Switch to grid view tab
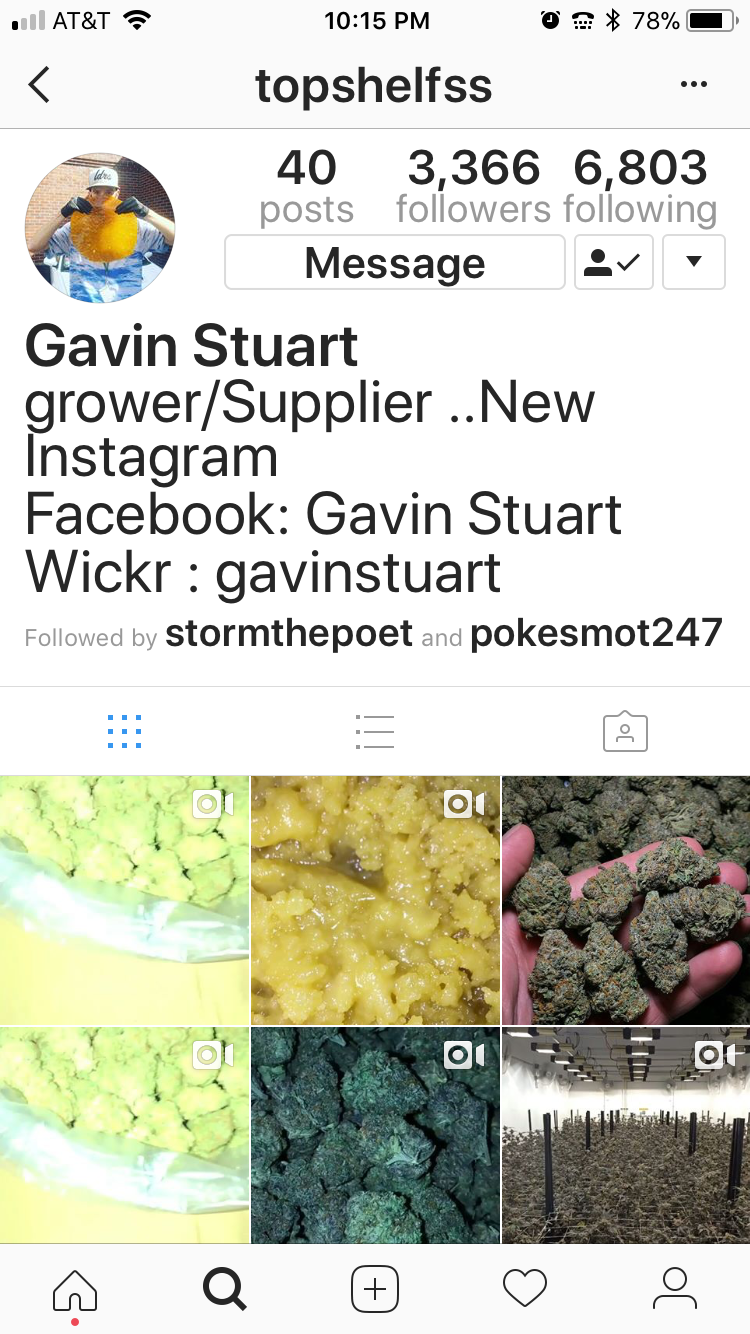Screen dimensions: 750x1334 (x=125, y=732)
